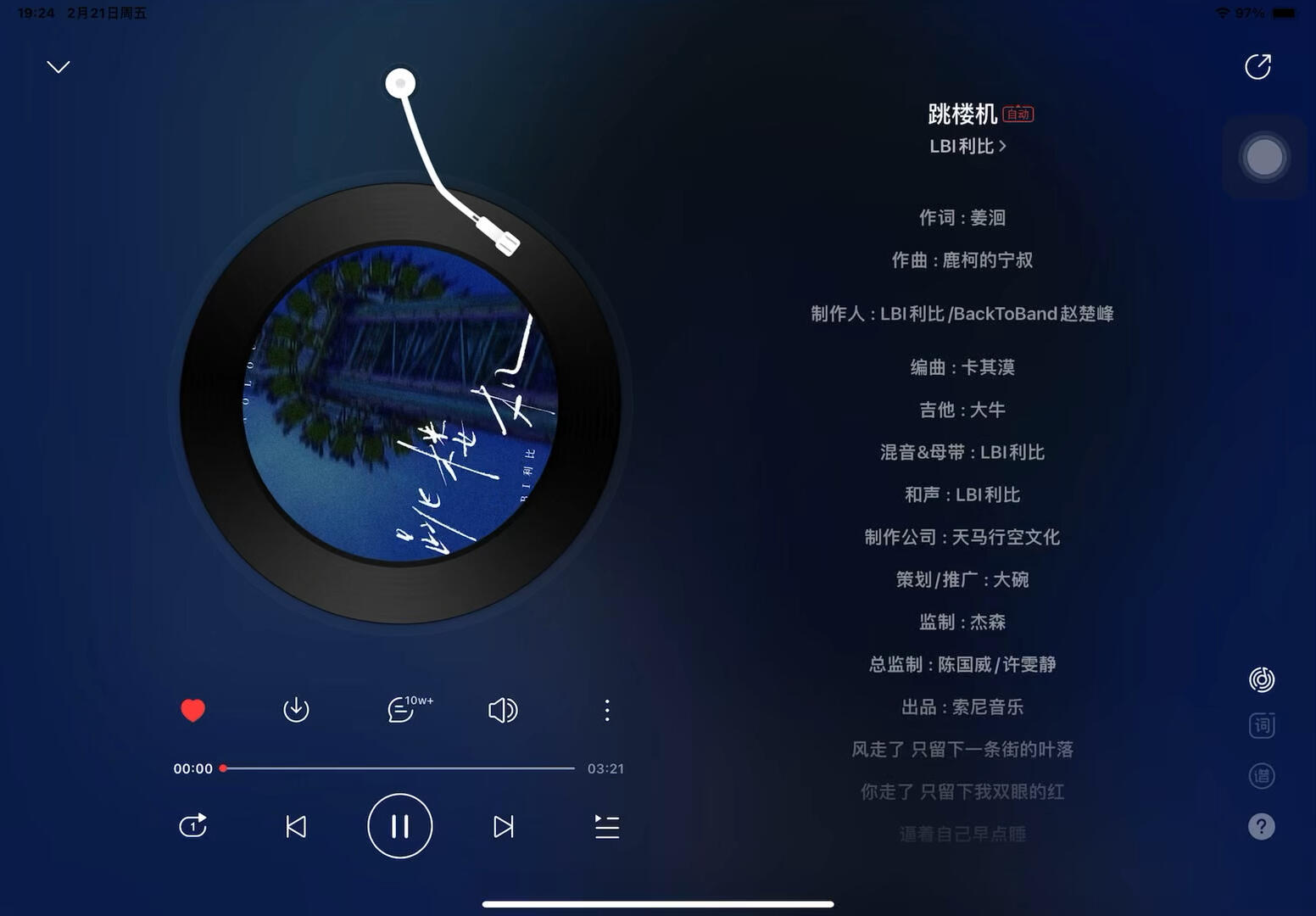
Task: Skip to the previous track
Action: [x=296, y=826]
